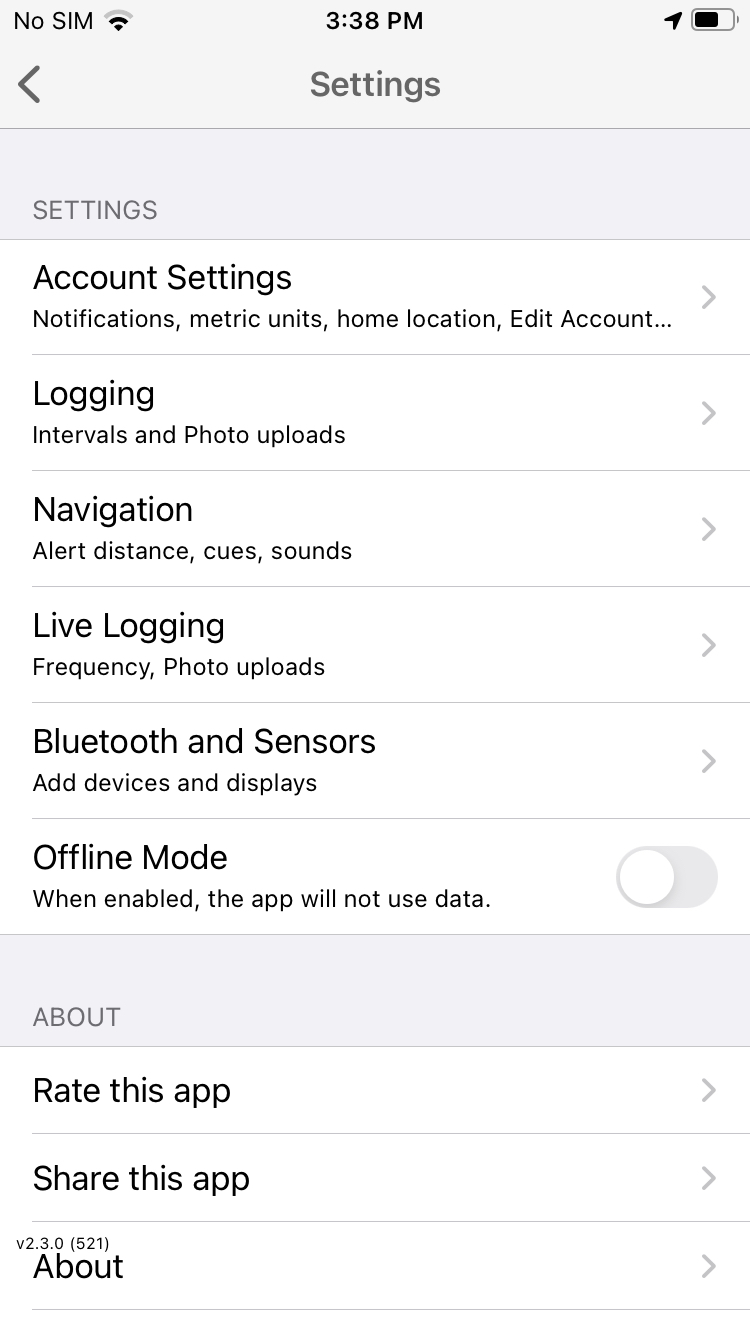
Task: Open the About row
Action: 375,1266
